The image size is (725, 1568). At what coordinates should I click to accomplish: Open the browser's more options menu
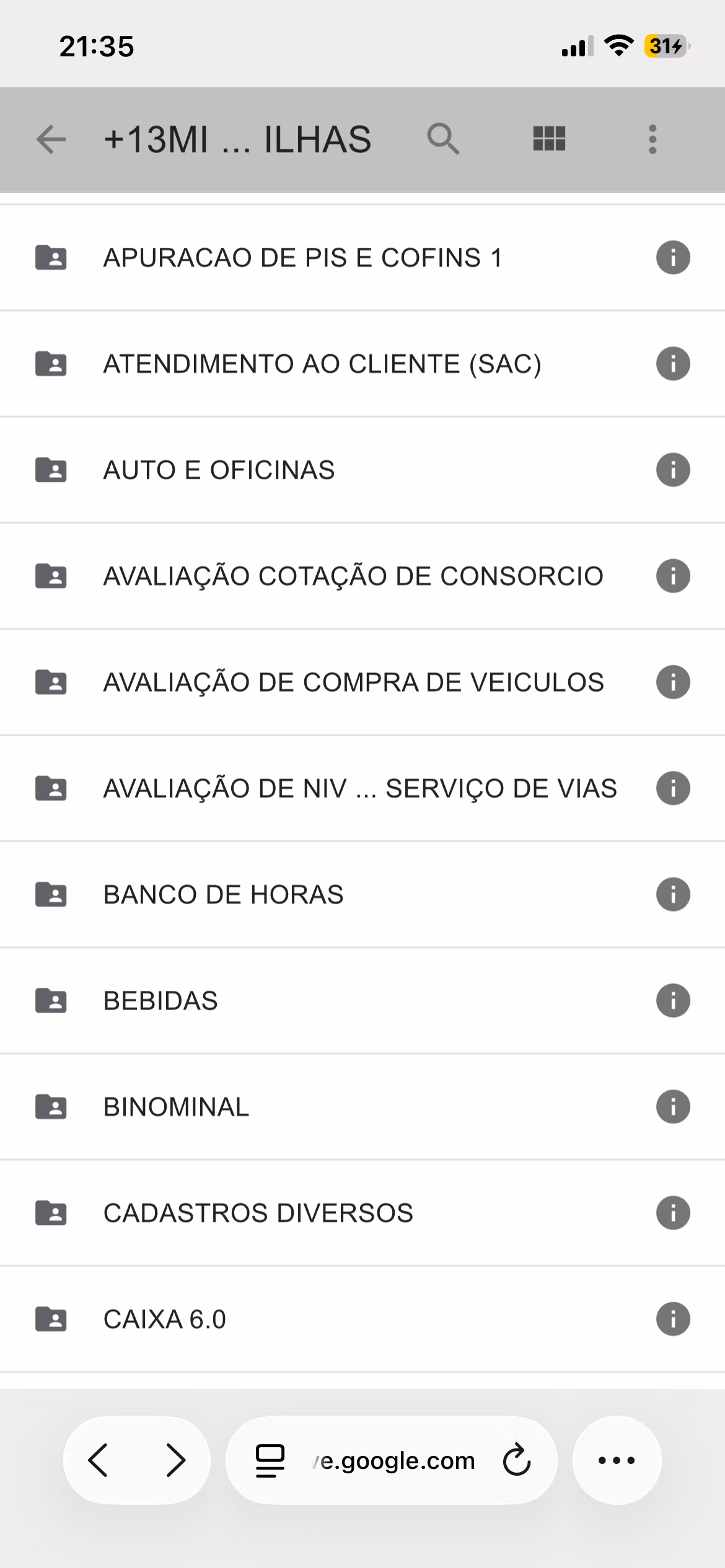(x=617, y=1460)
